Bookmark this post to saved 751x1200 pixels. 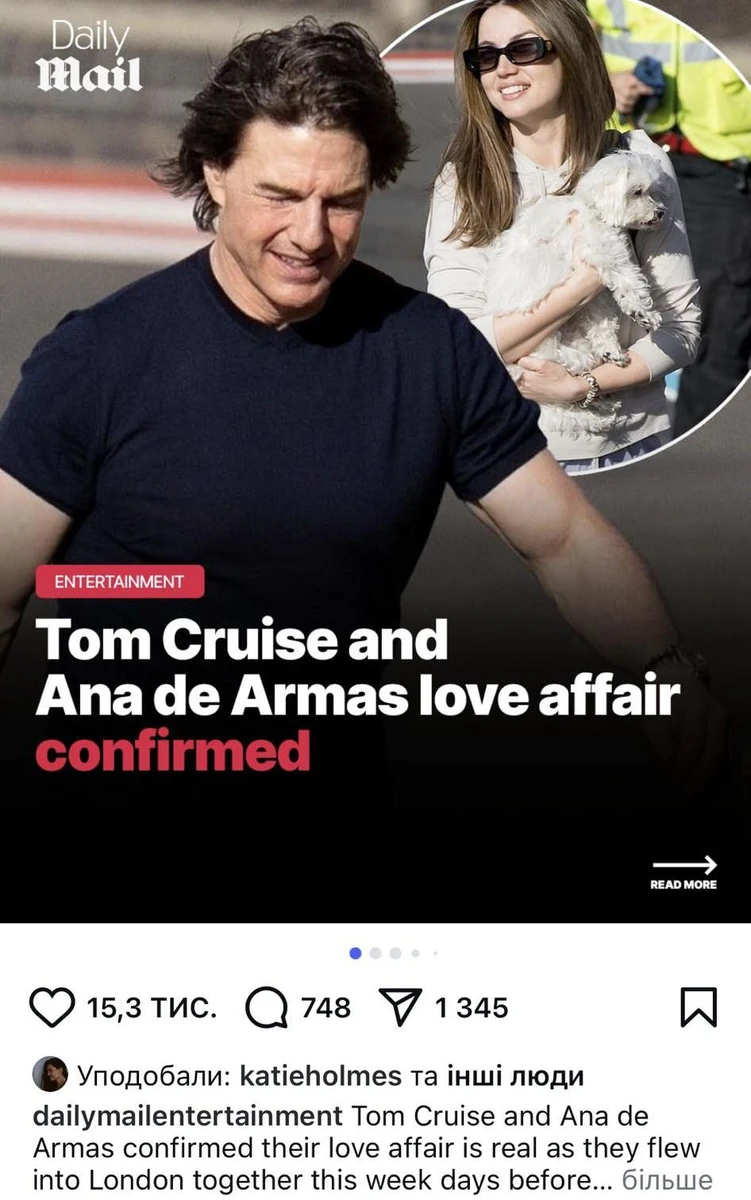point(698,1008)
